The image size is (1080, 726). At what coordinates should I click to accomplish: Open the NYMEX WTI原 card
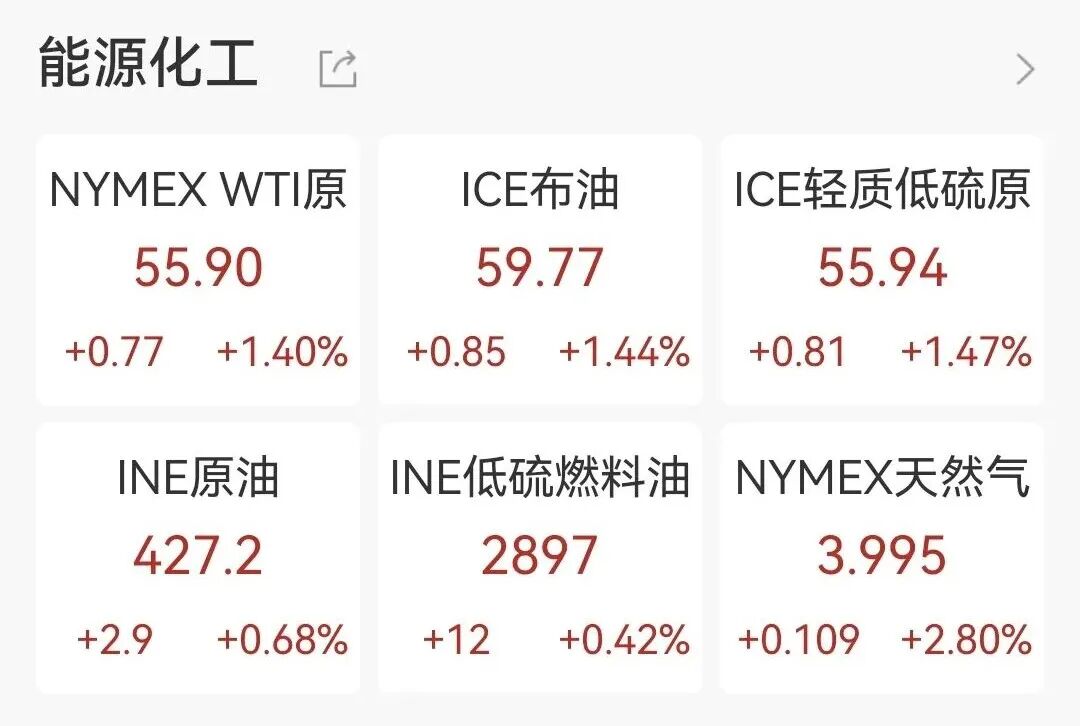pyautogui.click(x=198, y=270)
